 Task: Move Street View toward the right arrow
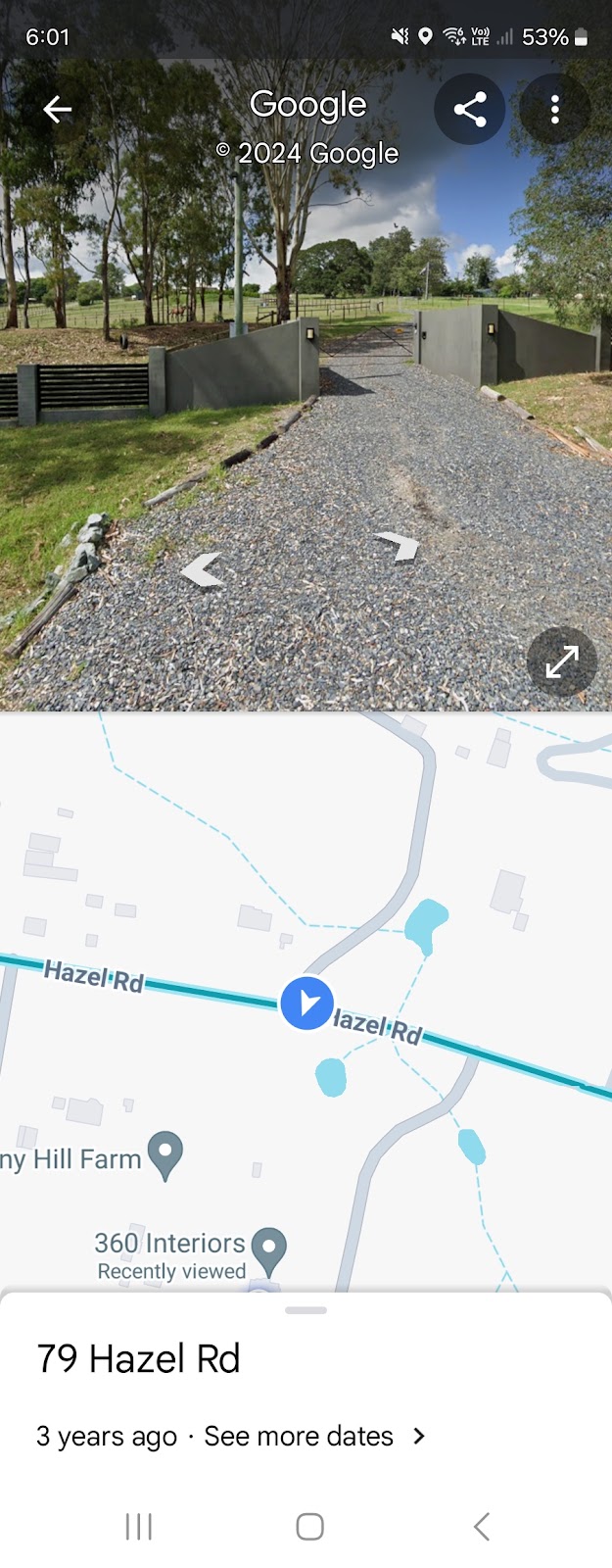399,545
